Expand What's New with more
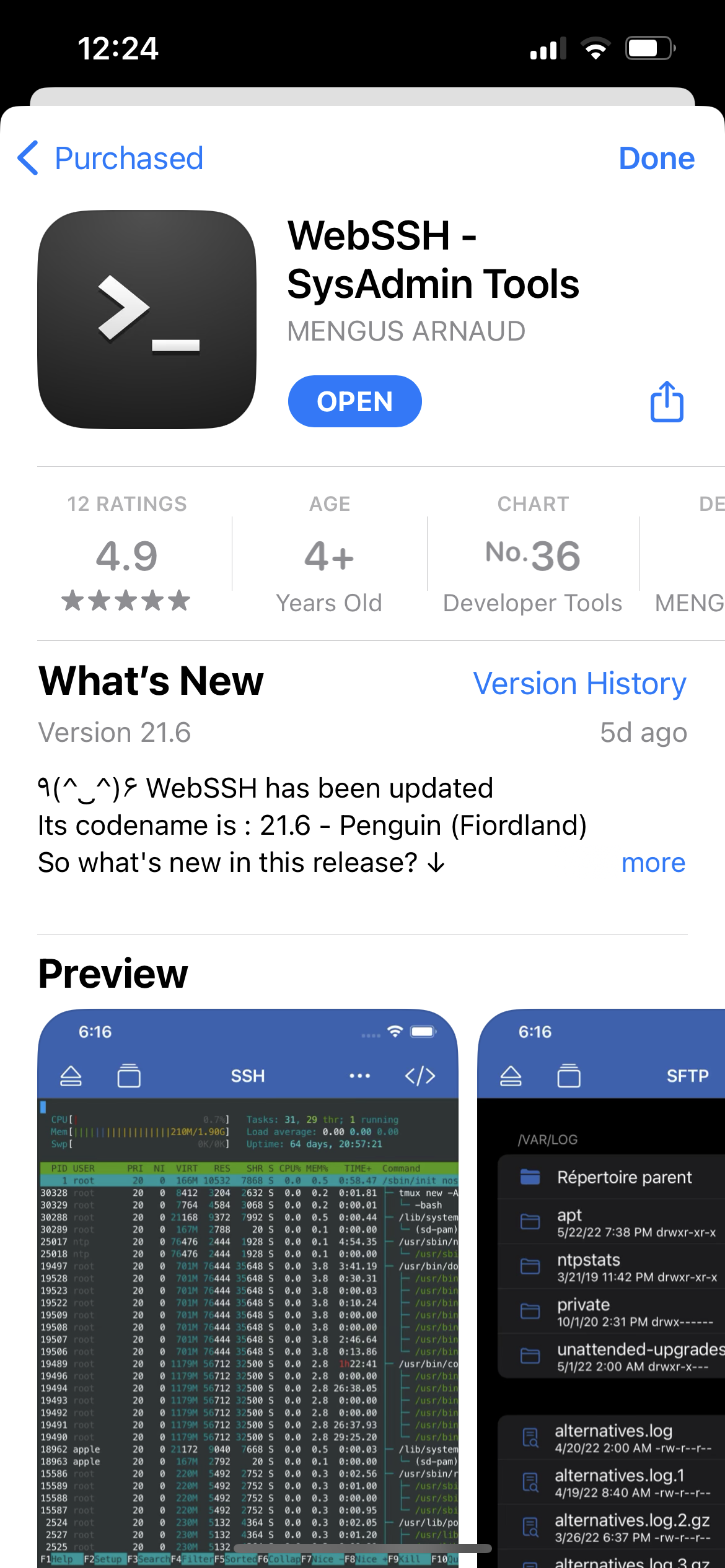The width and height of the screenshot is (725, 1568). [x=653, y=863]
